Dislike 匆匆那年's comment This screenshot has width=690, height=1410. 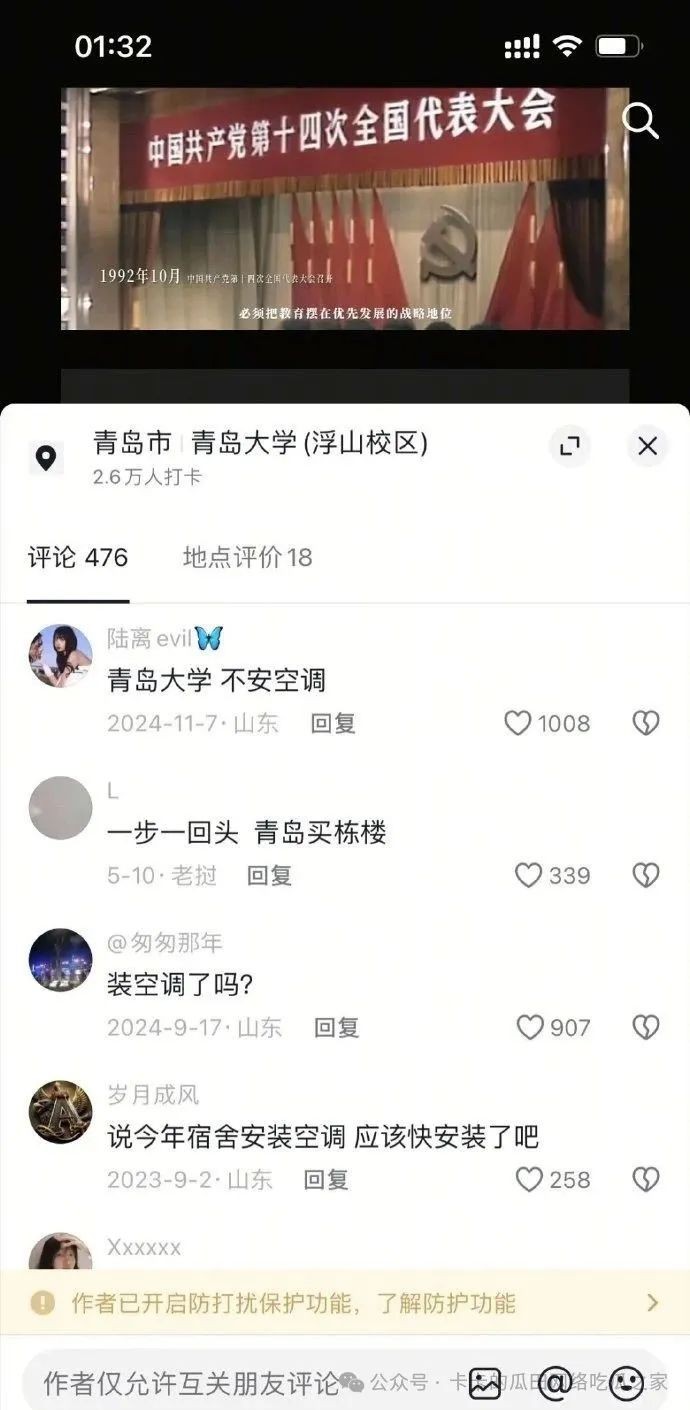(x=646, y=1027)
